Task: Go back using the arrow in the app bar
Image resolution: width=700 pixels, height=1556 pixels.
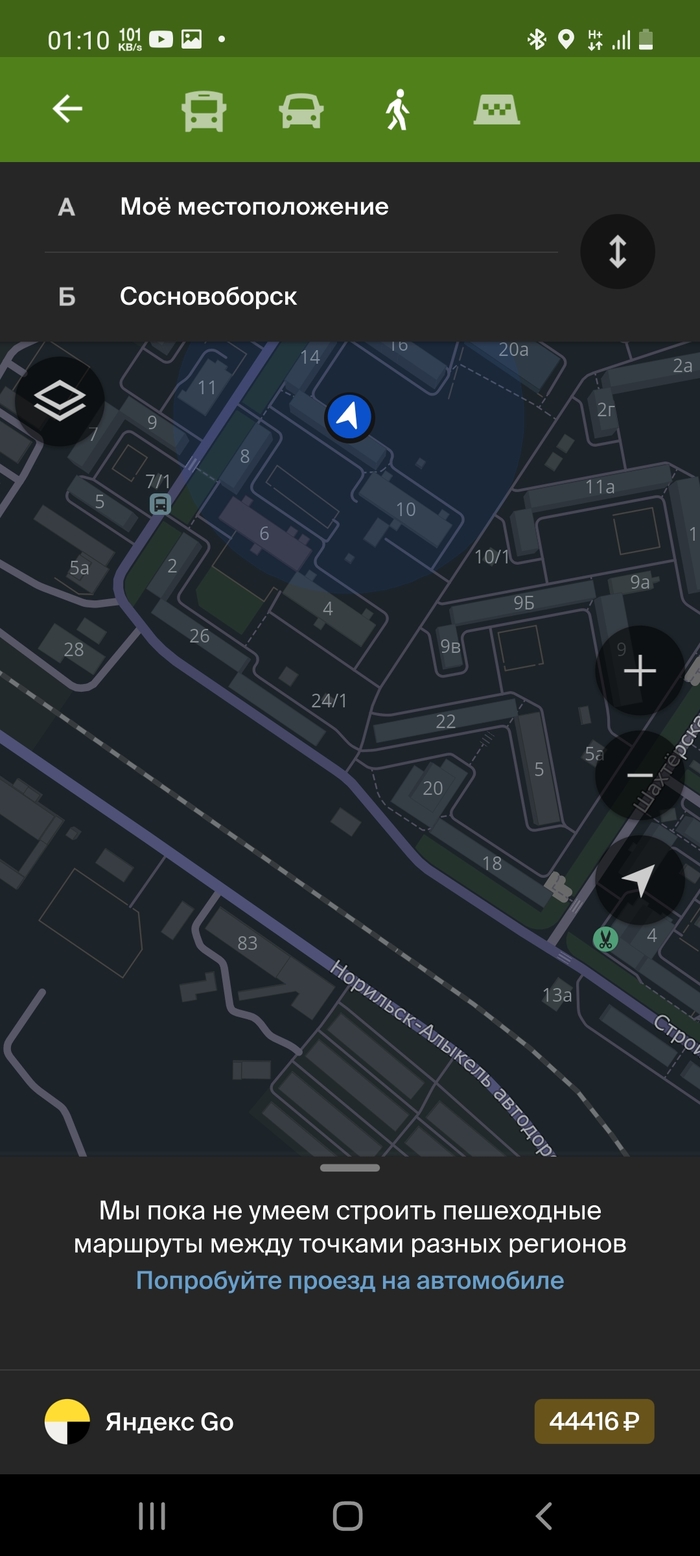Action: tap(67, 109)
